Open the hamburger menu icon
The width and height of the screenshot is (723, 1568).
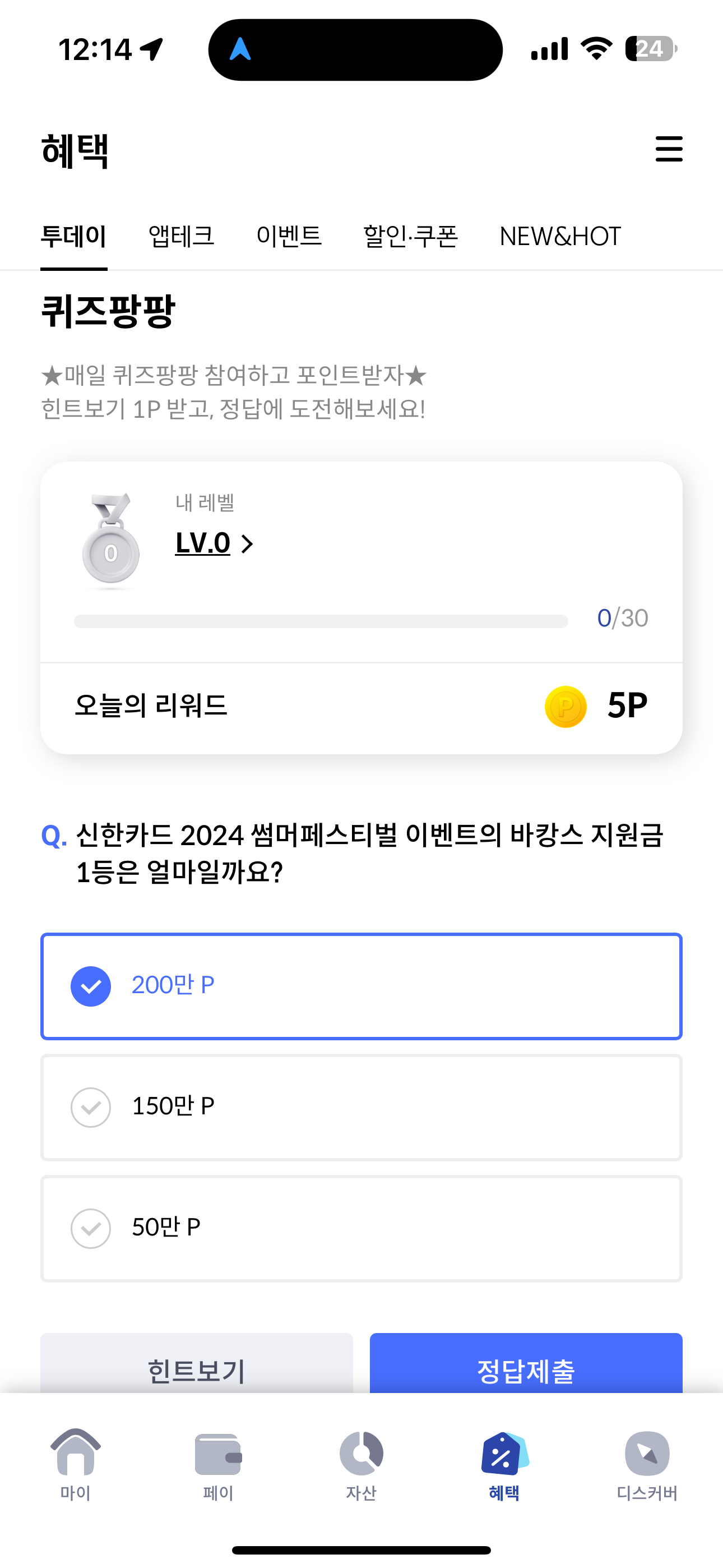click(x=669, y=149)
